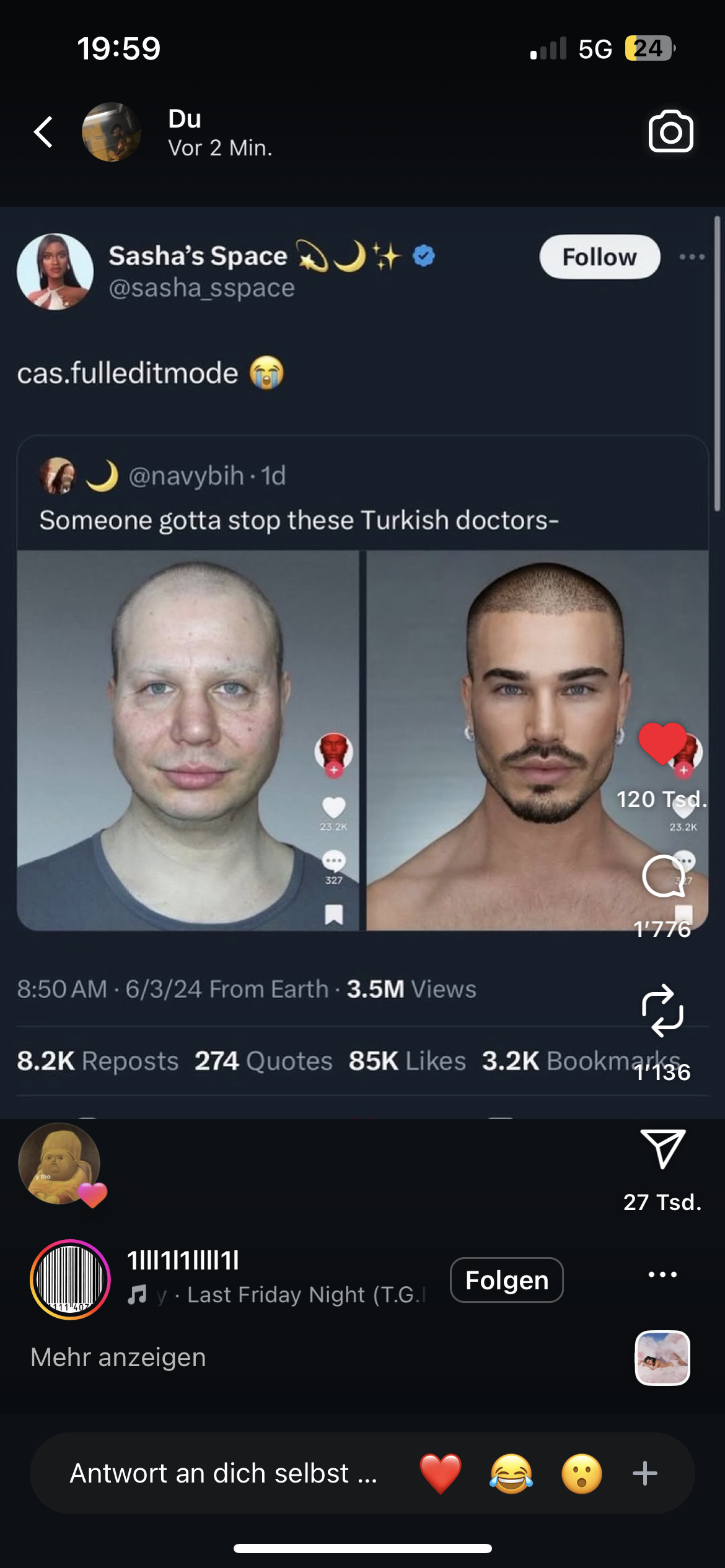725x1568 pixels.
Task: Like the reel with the heart icon
Action: click(662, 744)
